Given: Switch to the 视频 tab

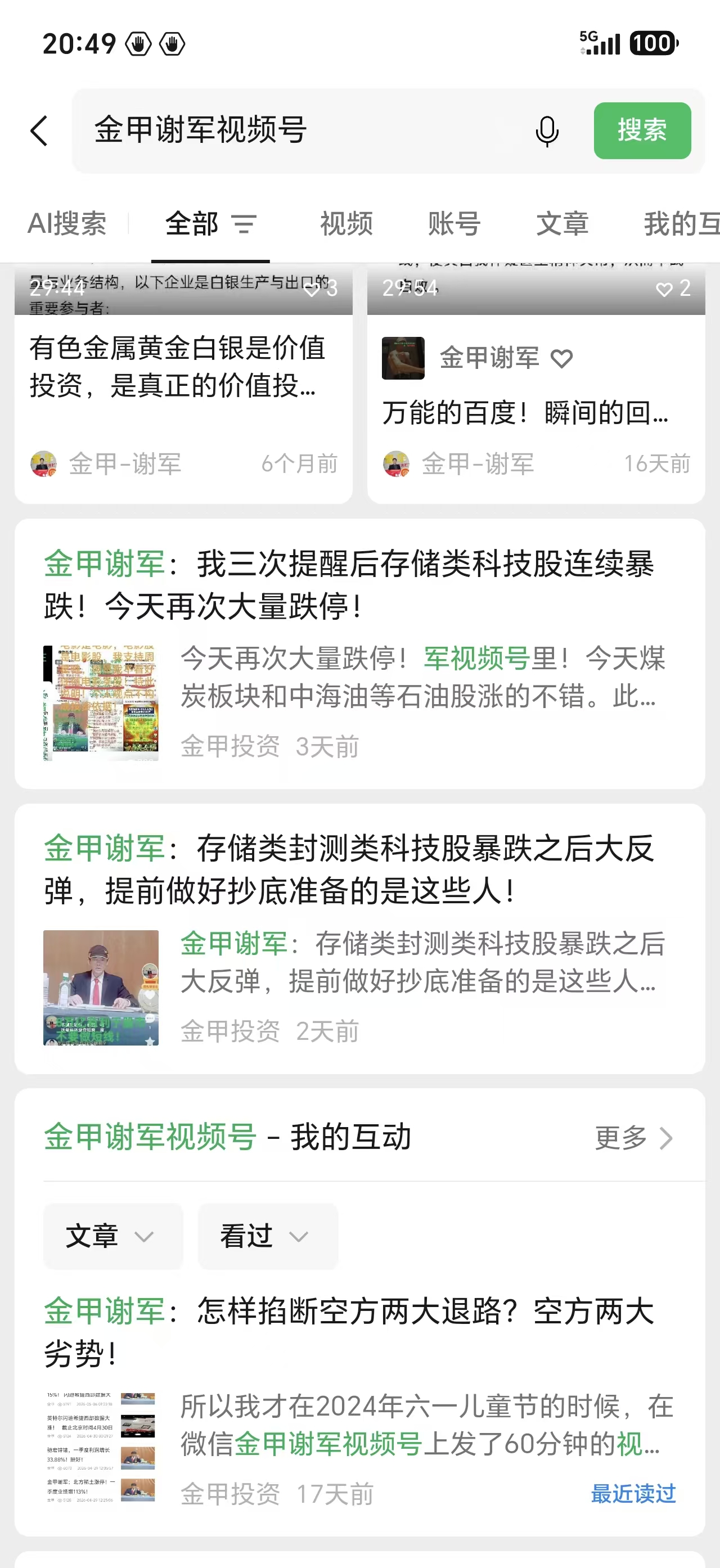Looking at the screenshot, I should pyautogui.click(x=346, y=223).
